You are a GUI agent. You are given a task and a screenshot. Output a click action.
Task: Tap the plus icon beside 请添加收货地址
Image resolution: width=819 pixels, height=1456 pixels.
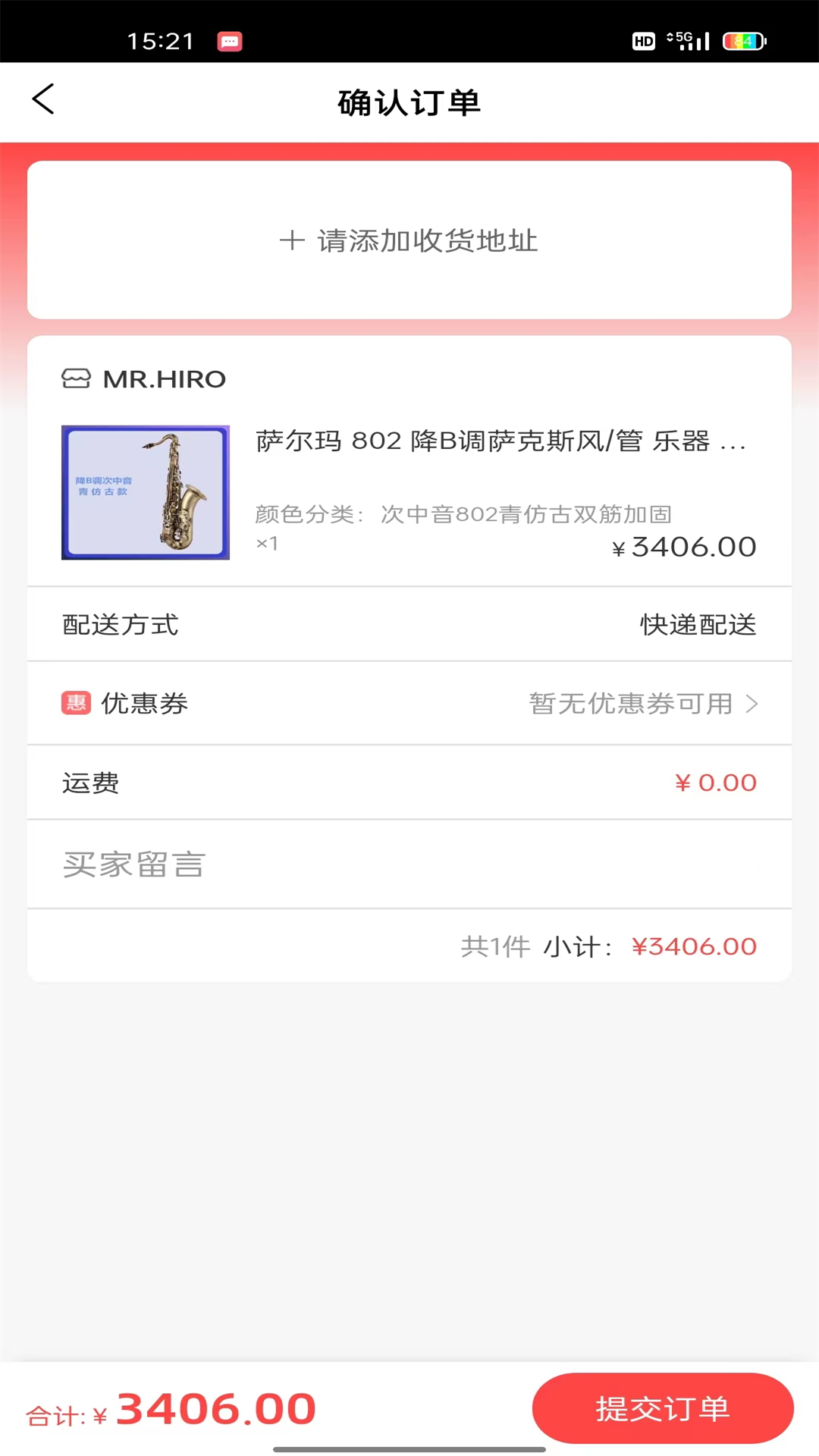pos(293,241)
